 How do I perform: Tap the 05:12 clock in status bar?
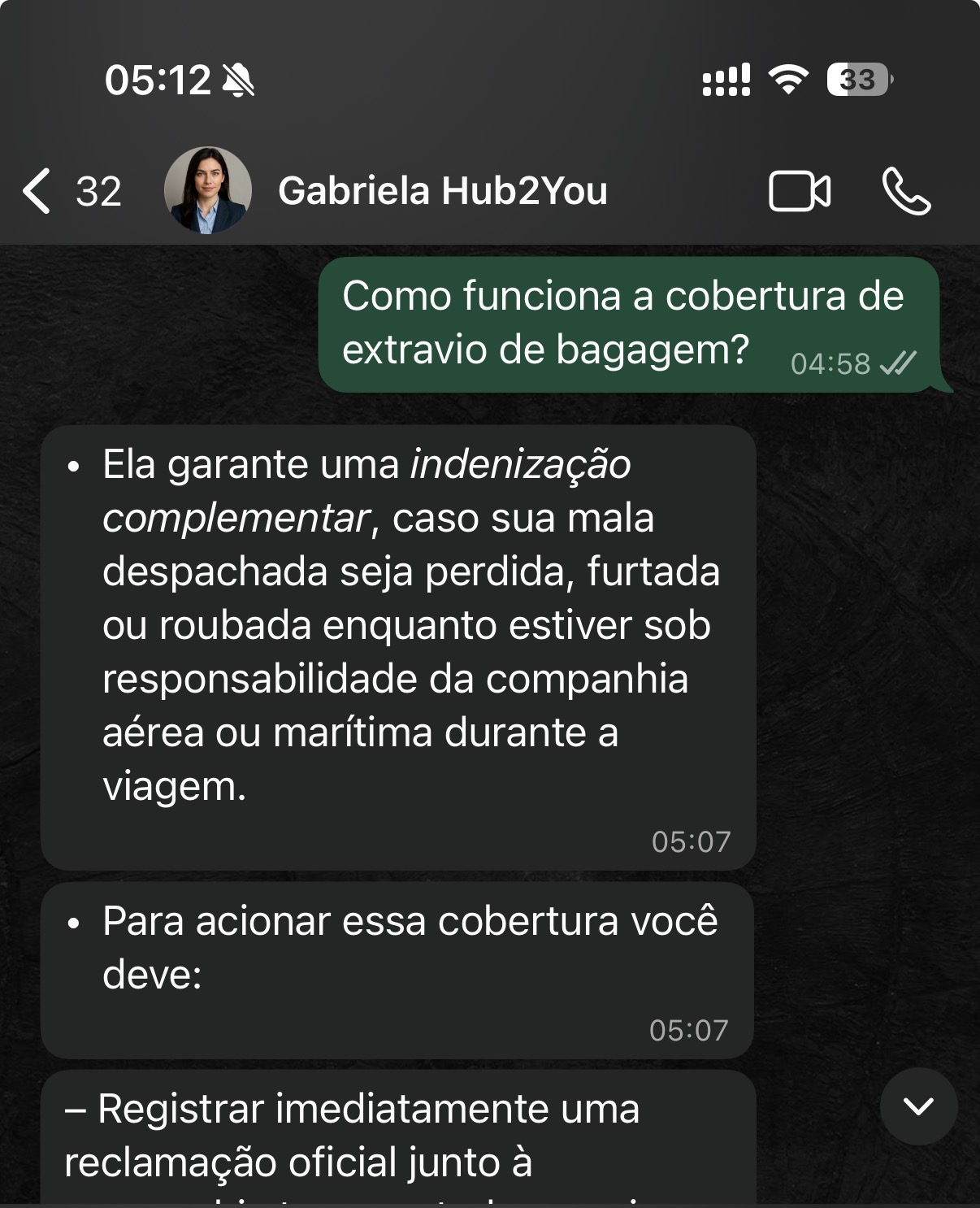pos(159,80)
